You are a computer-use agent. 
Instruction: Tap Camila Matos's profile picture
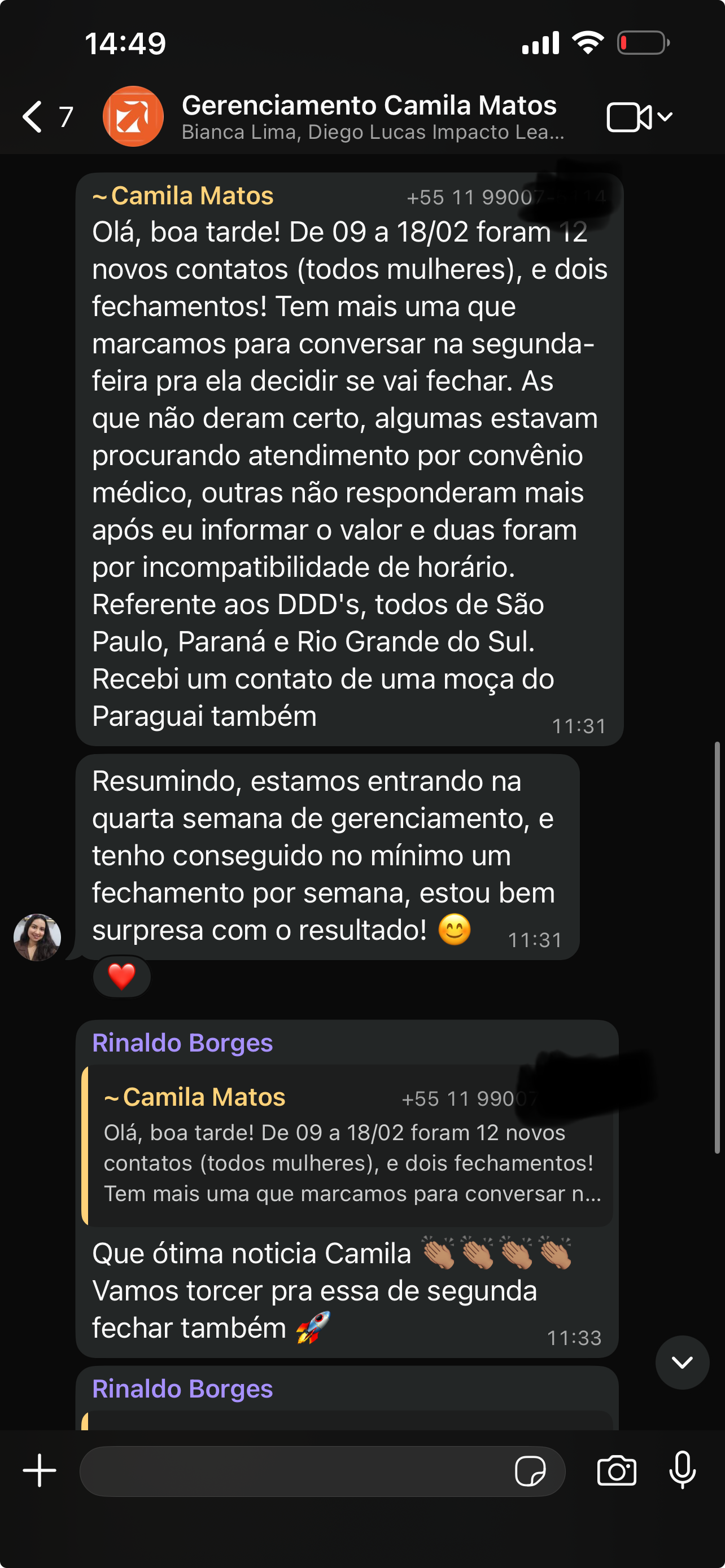coord(37,937)
